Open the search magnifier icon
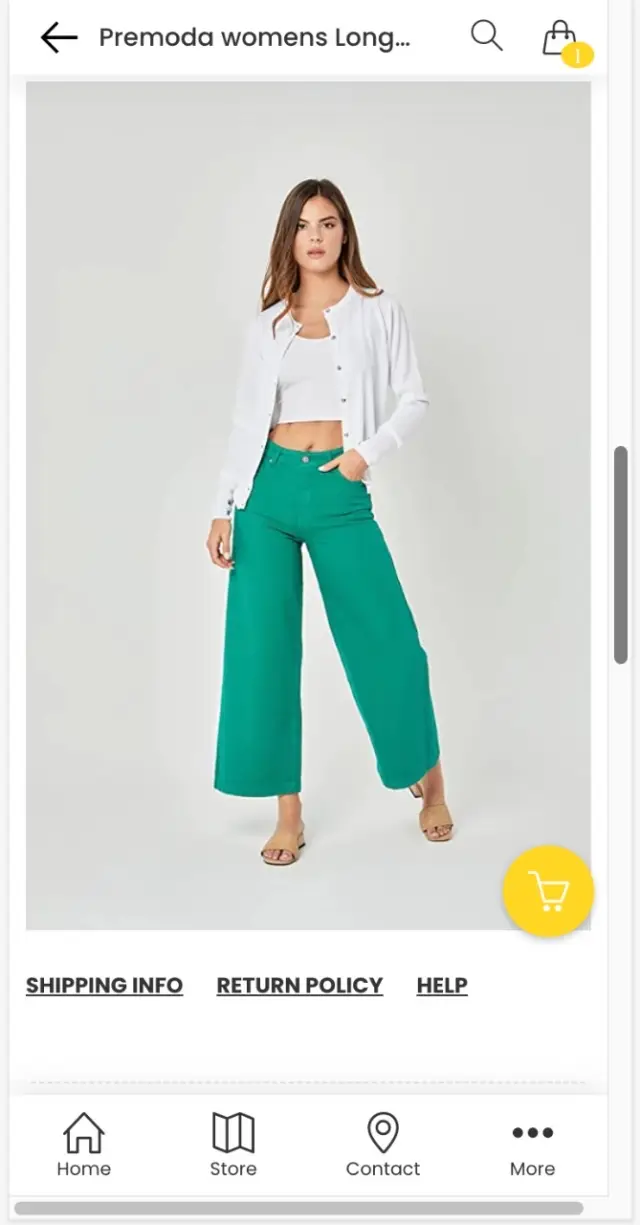The width and height of the screenshot is (640, 1225). [486, 36]
